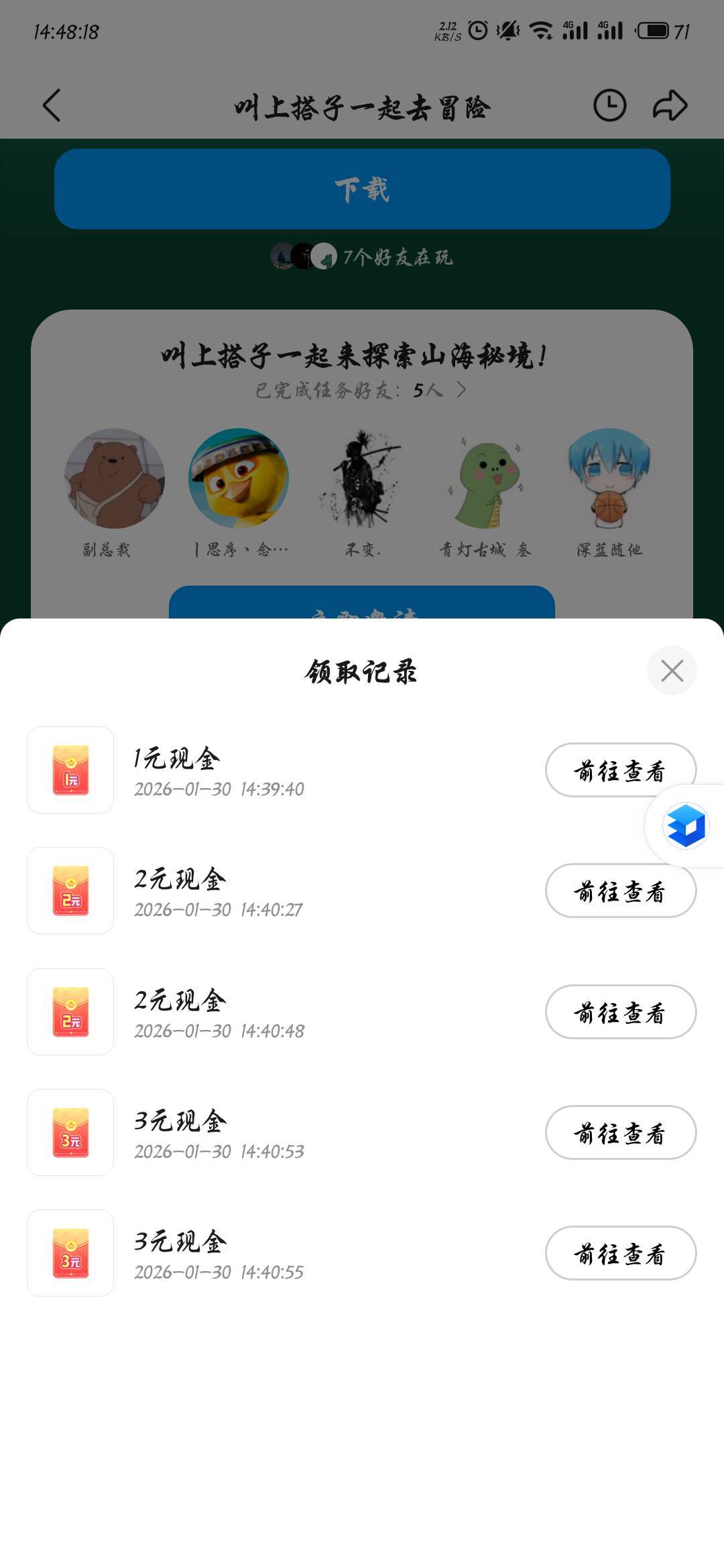
Task: View the 3元现金 record from 14:40:55
Action: pos(620,1253)
